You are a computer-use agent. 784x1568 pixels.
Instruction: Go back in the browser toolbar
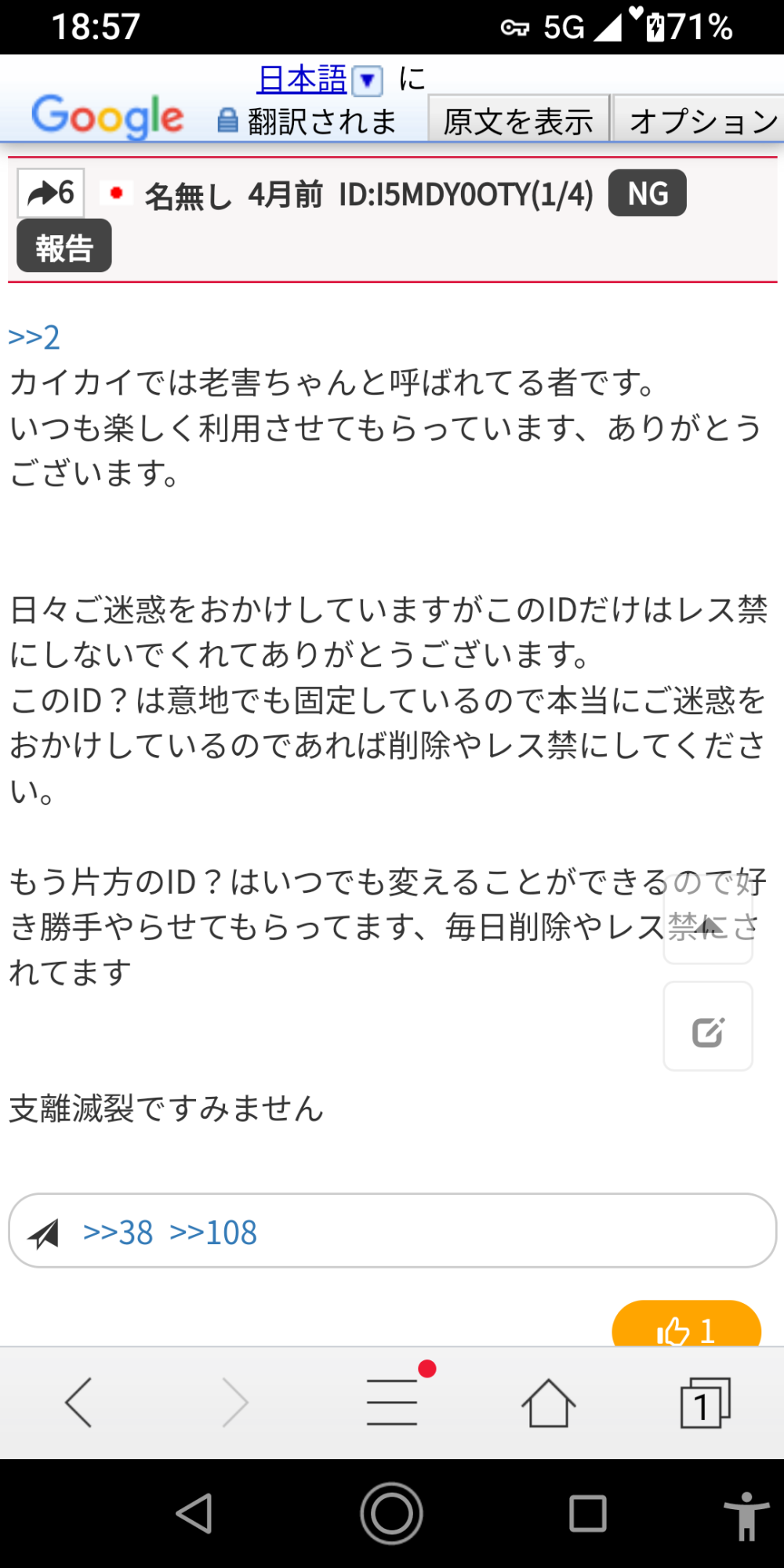click(78, 1402)
